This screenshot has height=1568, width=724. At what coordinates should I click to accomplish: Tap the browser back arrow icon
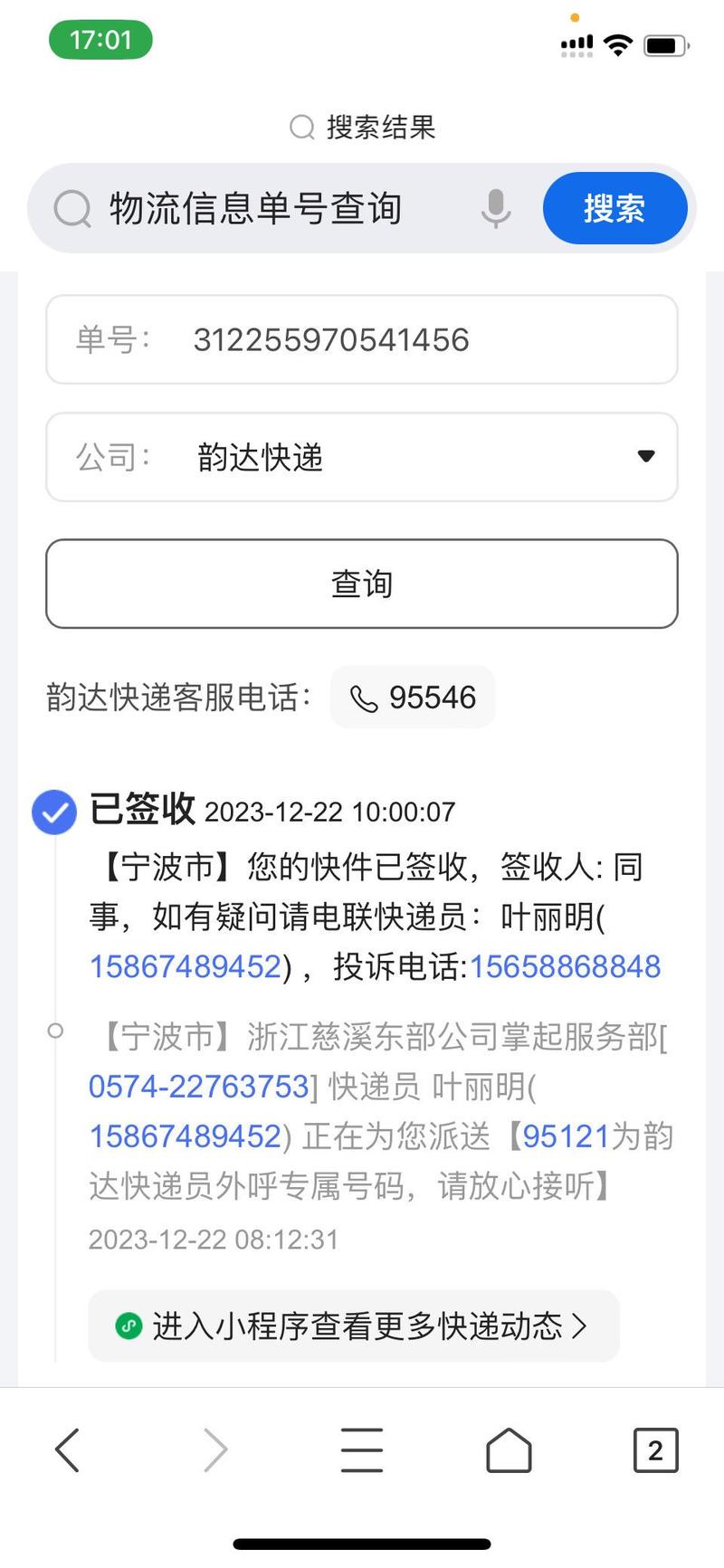pos(67,1449)
